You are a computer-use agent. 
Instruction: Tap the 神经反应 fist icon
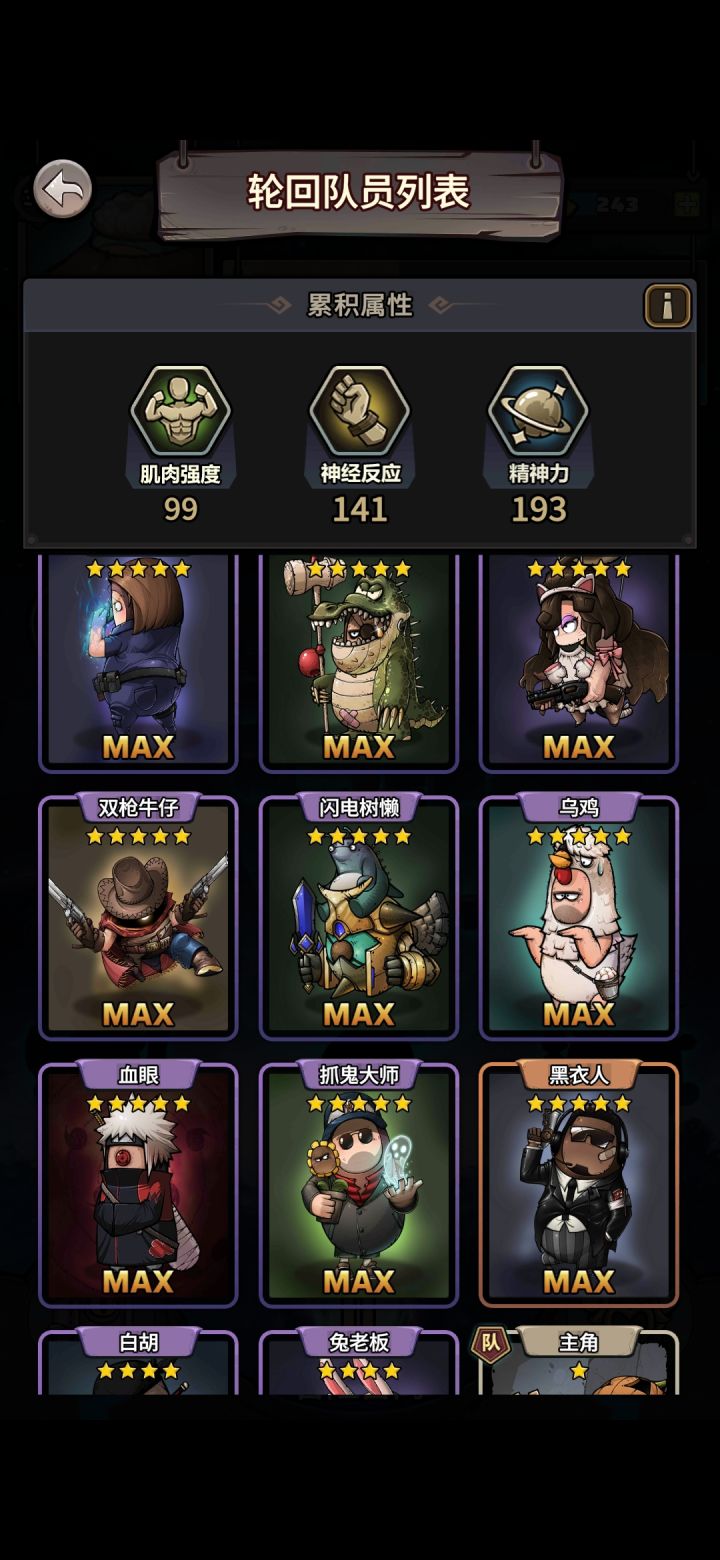[358, 414]
